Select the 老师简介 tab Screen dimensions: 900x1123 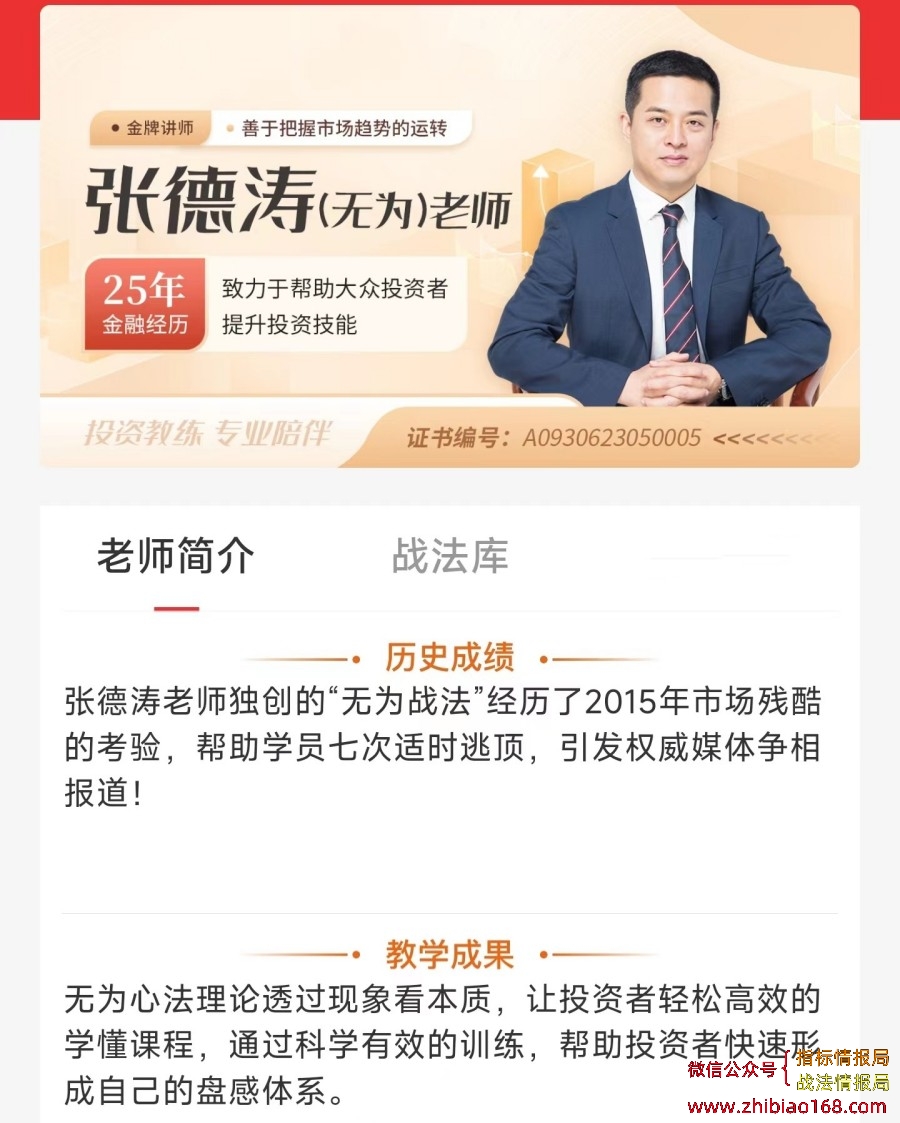[176, 557]
